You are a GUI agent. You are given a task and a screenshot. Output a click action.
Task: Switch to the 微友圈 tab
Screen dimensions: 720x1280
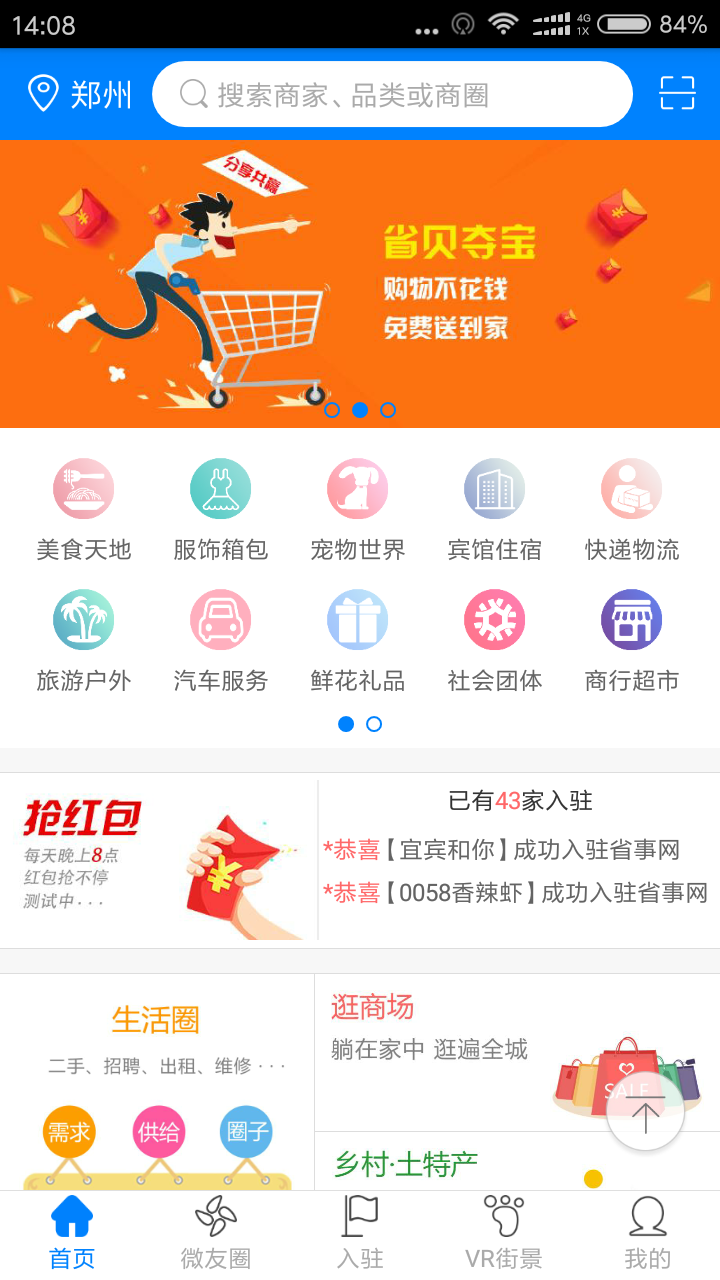[215, 1234]
